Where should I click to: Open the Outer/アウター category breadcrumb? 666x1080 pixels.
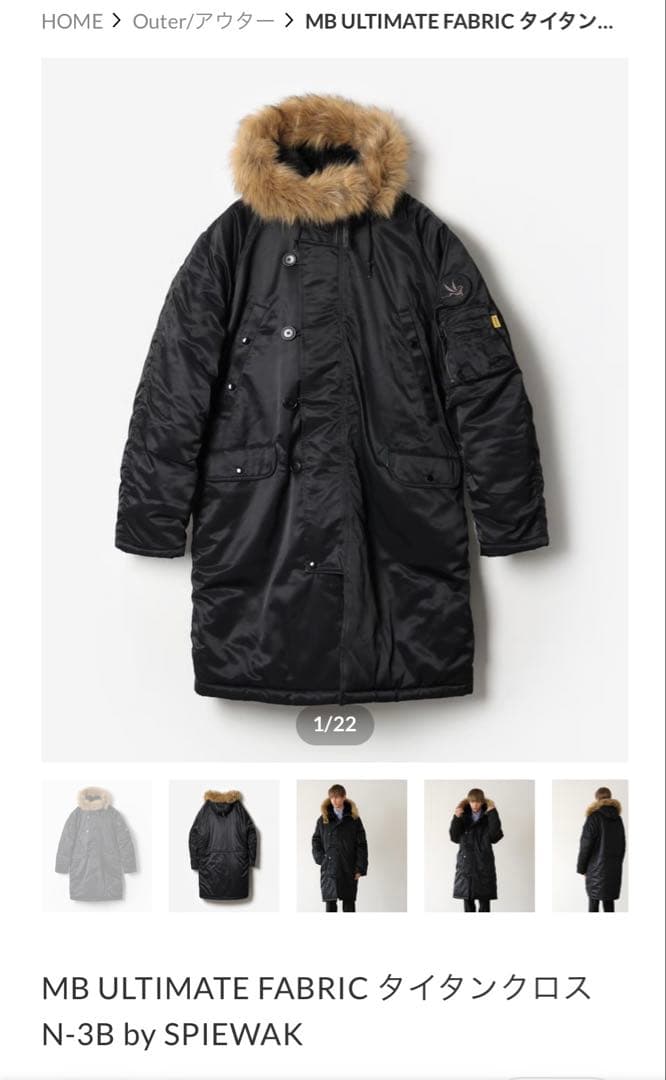(203, 22)
